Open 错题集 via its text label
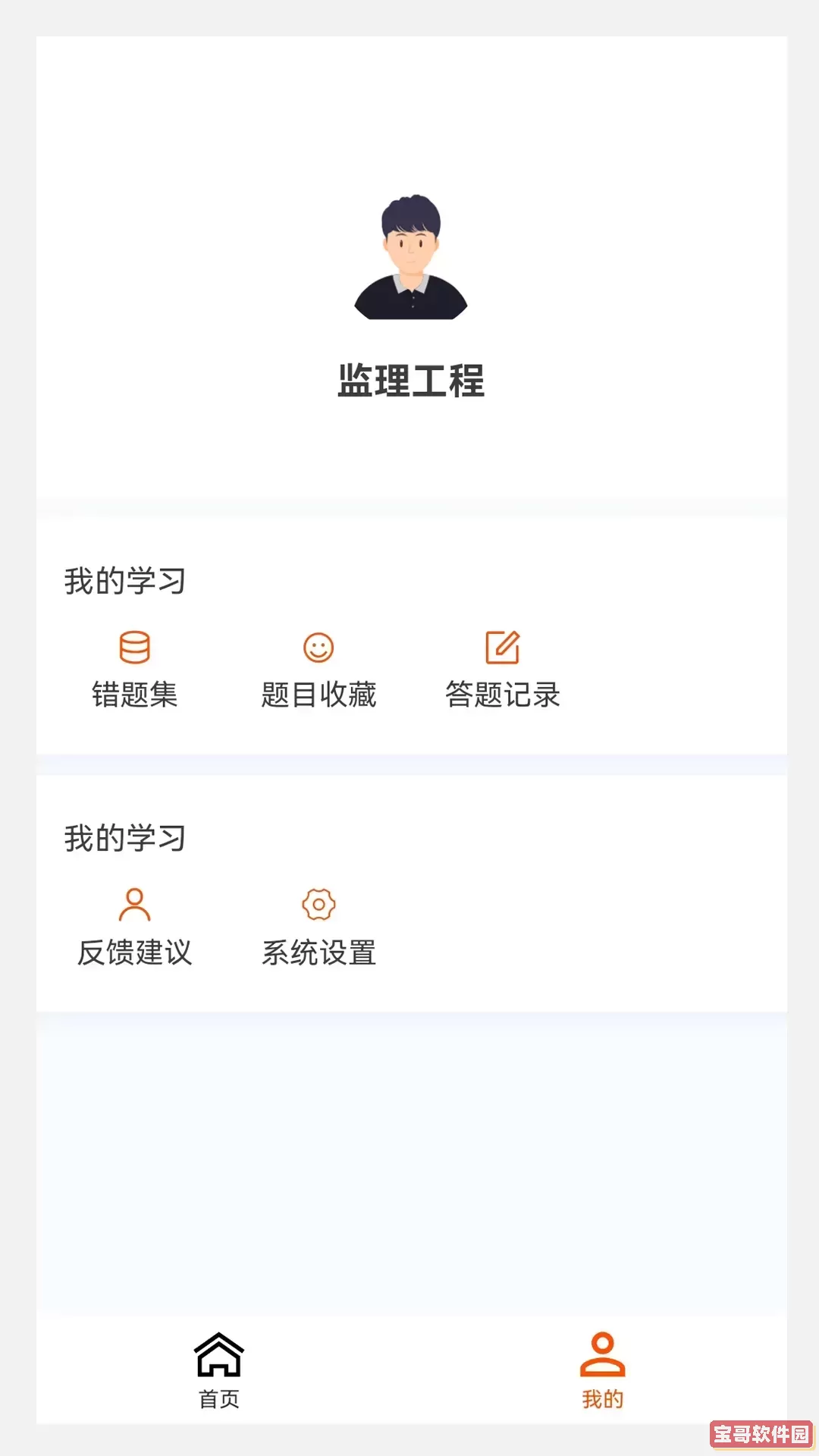 (x=135, y=694)
